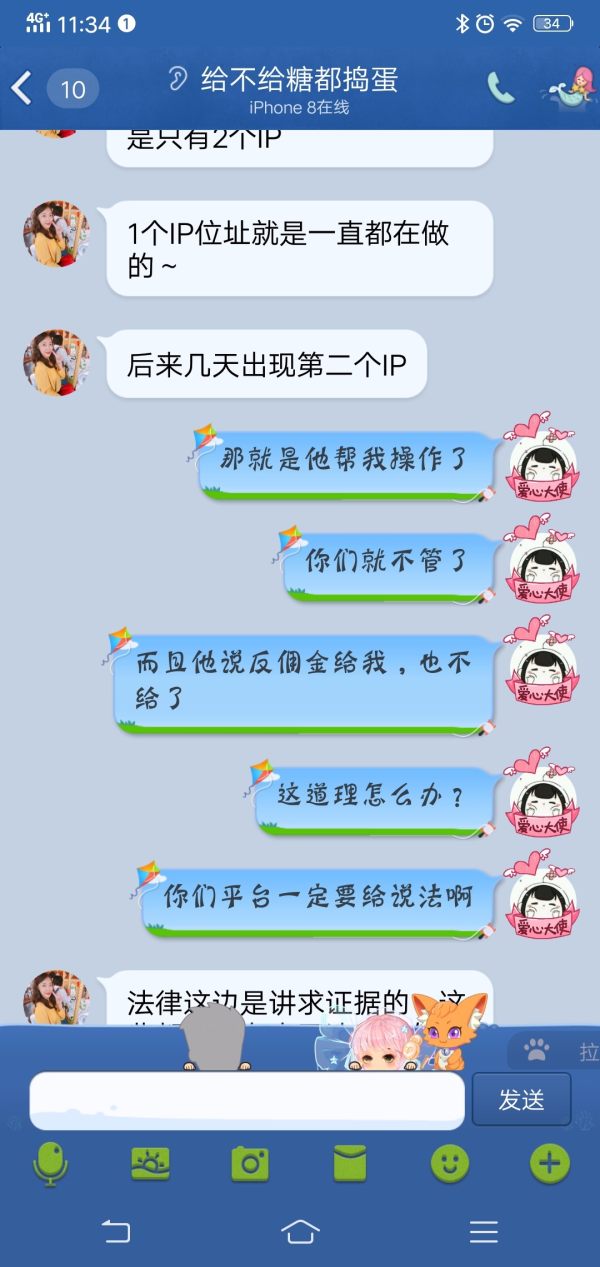Open my avatar beside 你们就不管了

coord(542,563)
